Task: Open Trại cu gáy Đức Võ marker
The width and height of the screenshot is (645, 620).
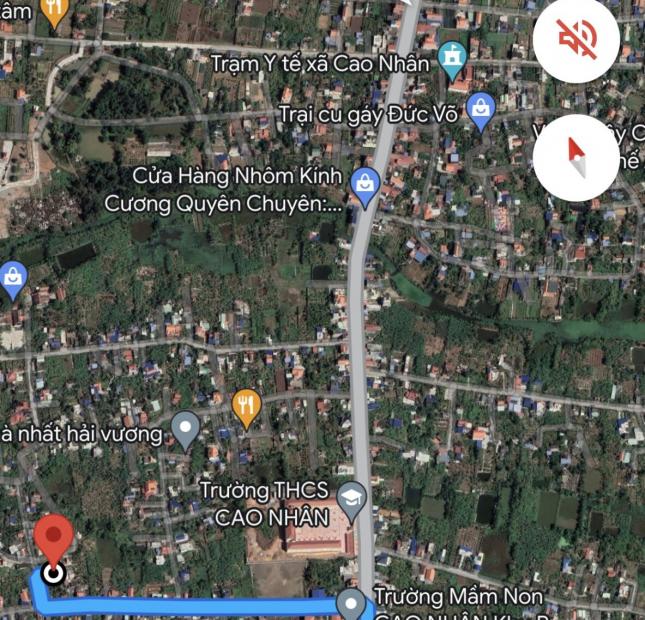Action: (x=481, y=111)
